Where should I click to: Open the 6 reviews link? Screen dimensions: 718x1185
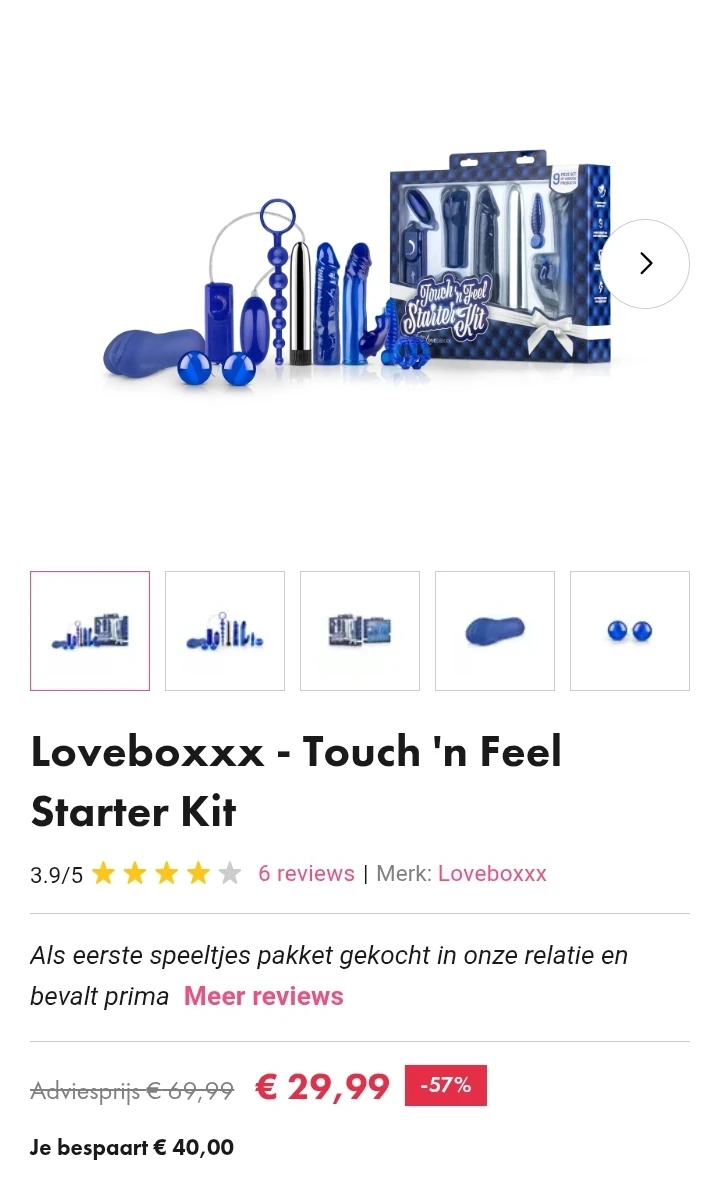coord(306,873)
